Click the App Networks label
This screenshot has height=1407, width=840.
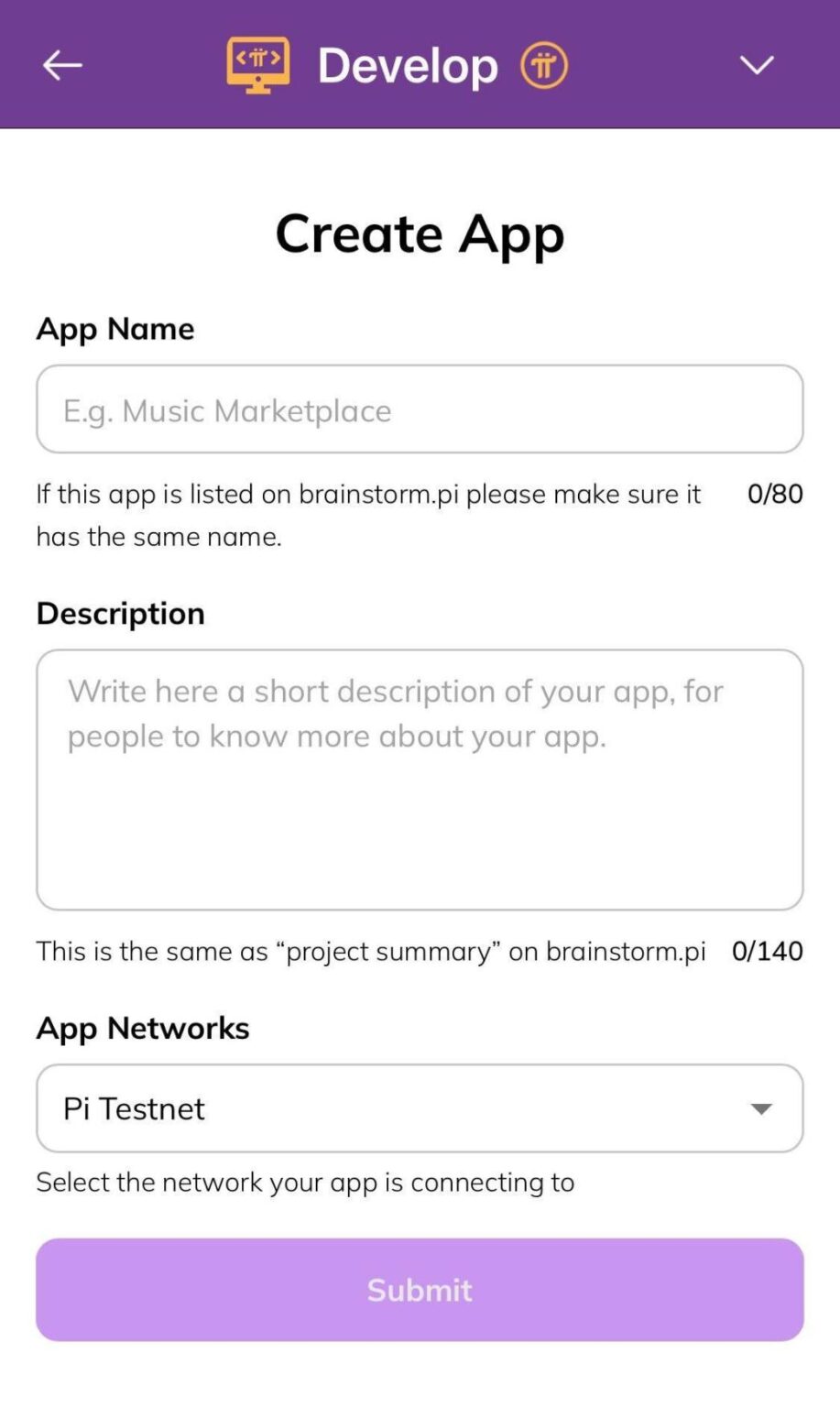[x=142, y=1028]
